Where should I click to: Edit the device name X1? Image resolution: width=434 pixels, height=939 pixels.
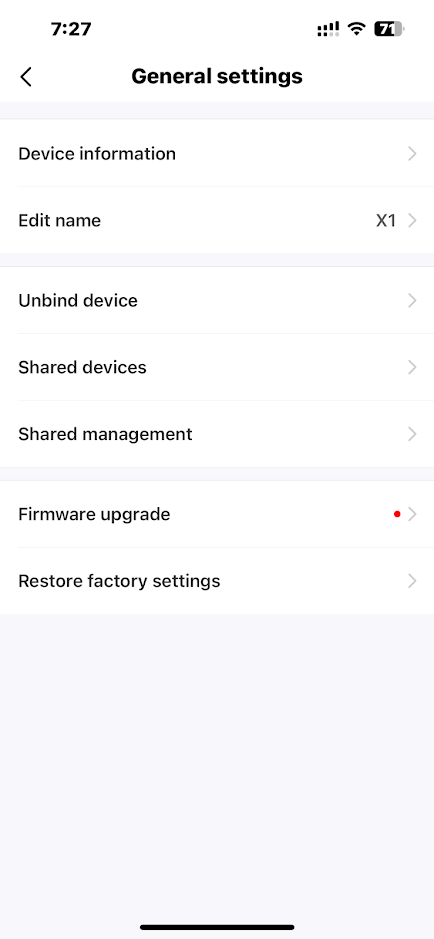pyautogui.click(x=217, y=220)
